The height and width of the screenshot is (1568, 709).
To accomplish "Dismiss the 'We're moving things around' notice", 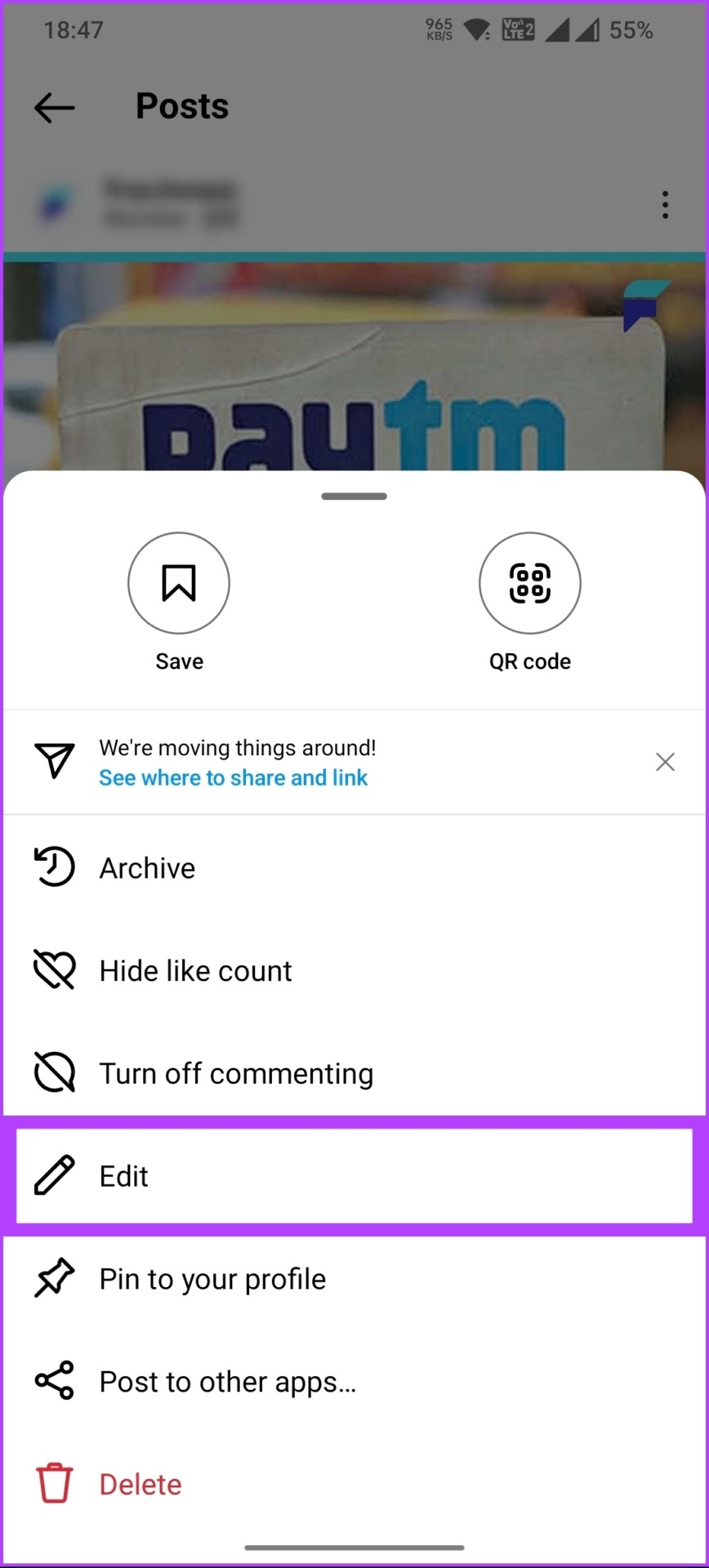I will pos(665,762).
